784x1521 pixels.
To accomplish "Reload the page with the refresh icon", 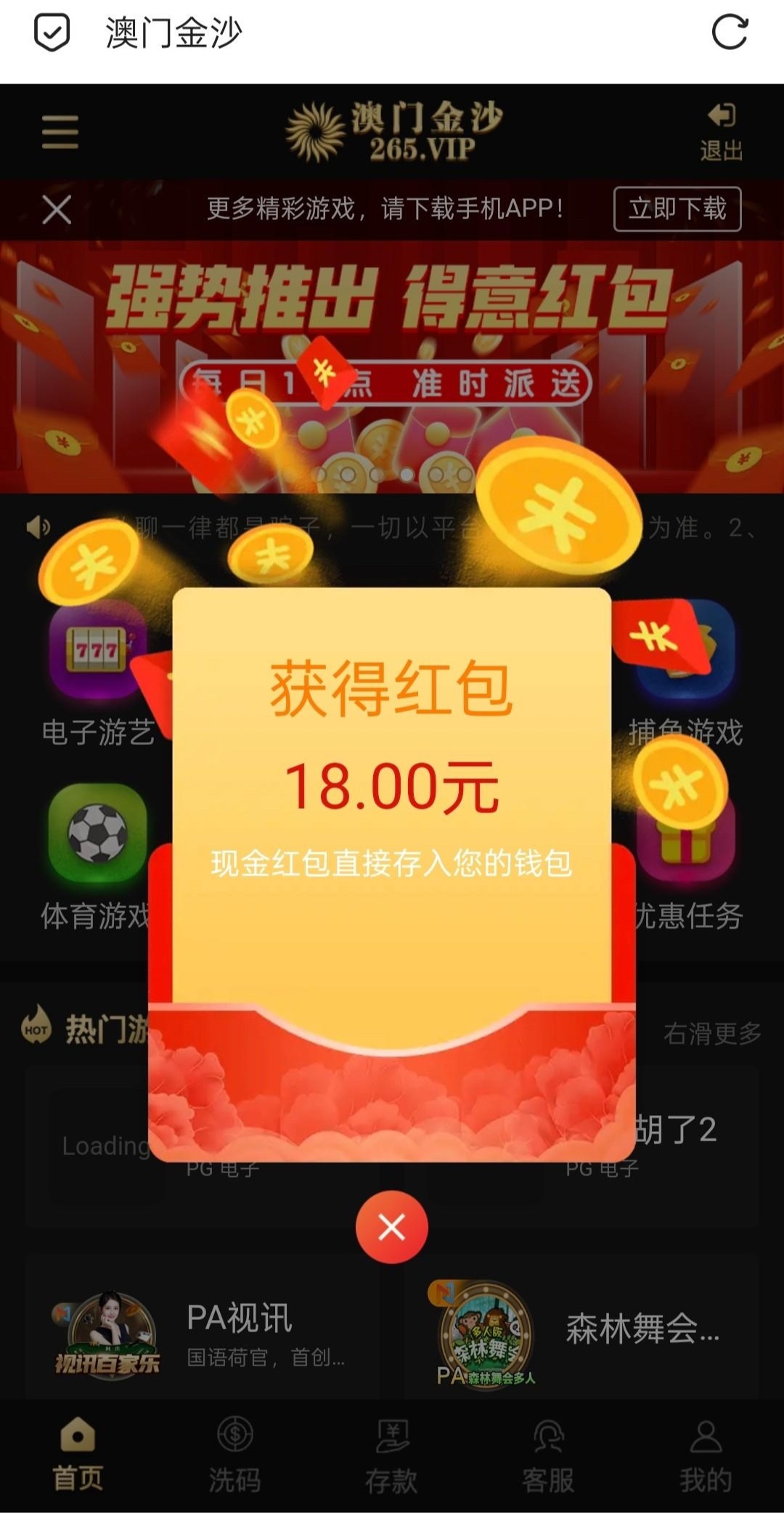I will pos(729,33).
